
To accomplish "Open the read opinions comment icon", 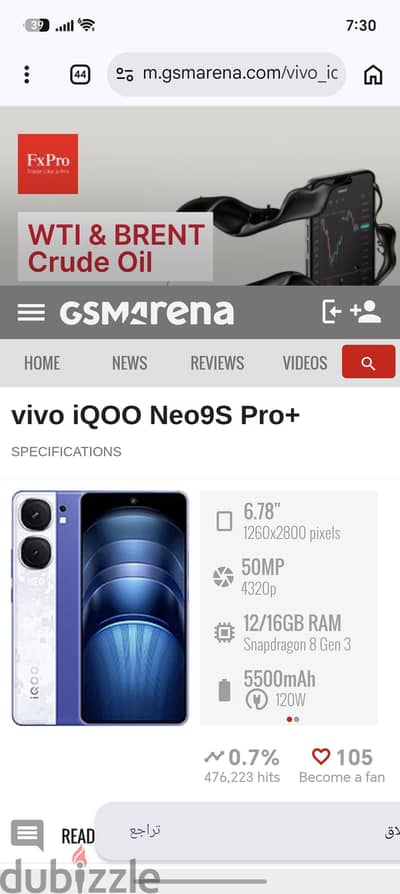I will click(x=27, y=835).
